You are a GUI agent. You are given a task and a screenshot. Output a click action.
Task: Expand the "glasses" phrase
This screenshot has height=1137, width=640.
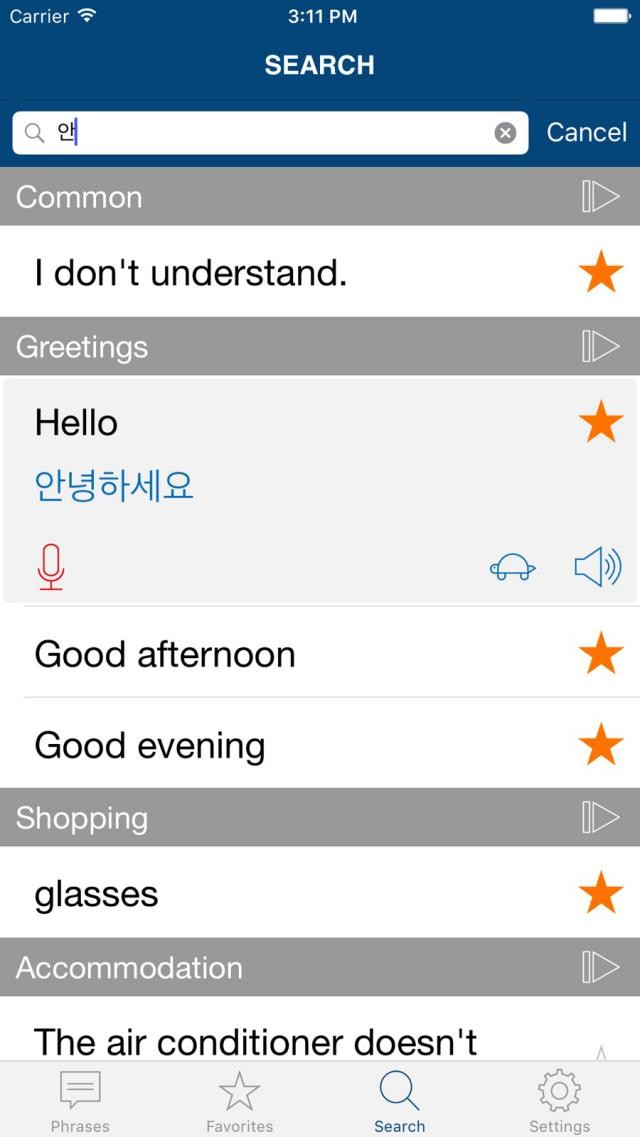tap(97, 894)
